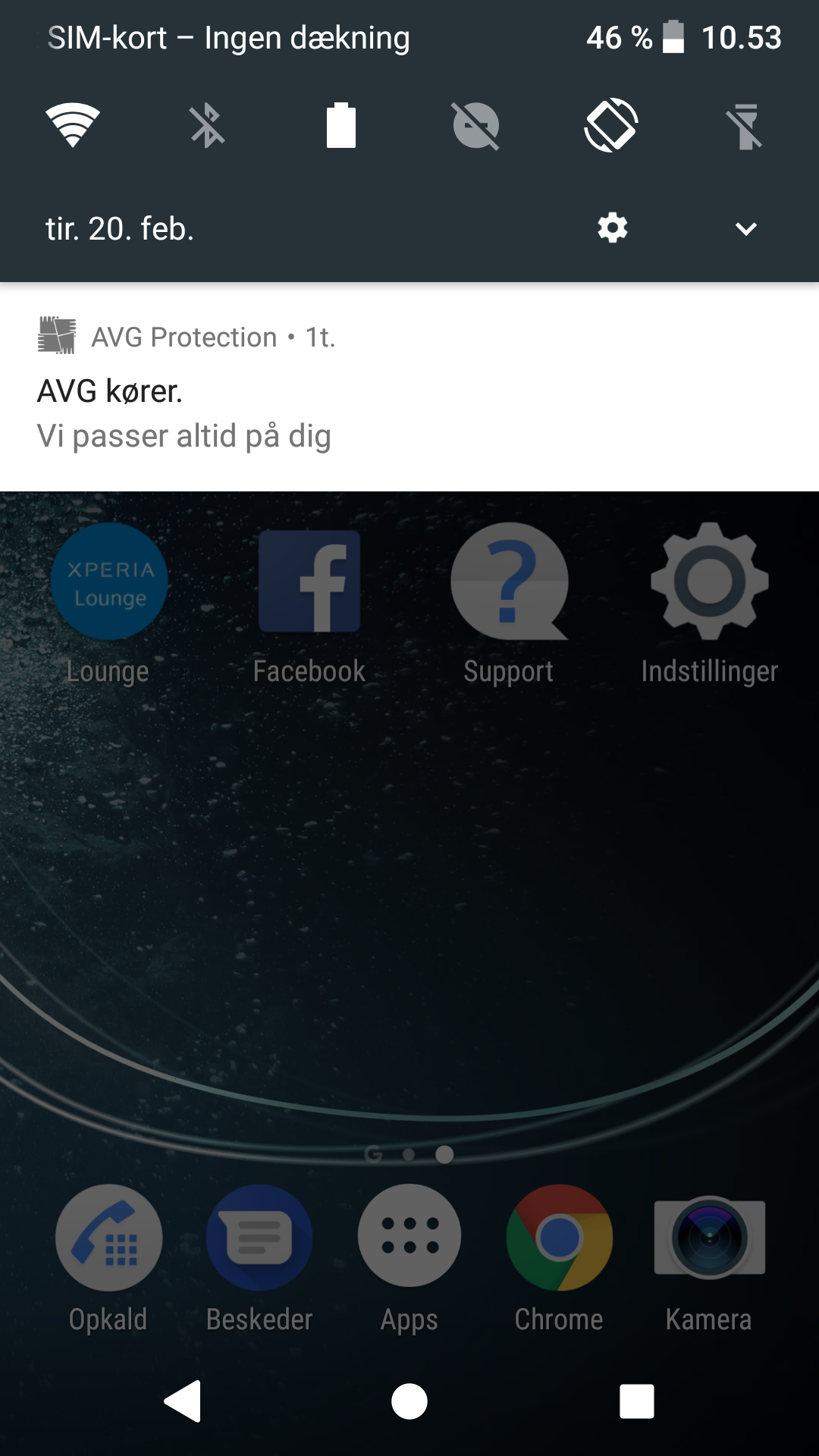The width and height of the screenshot is (819, 1456).
Task: Toggle auto-rotate screen
Action: click(x=610, y=125)
